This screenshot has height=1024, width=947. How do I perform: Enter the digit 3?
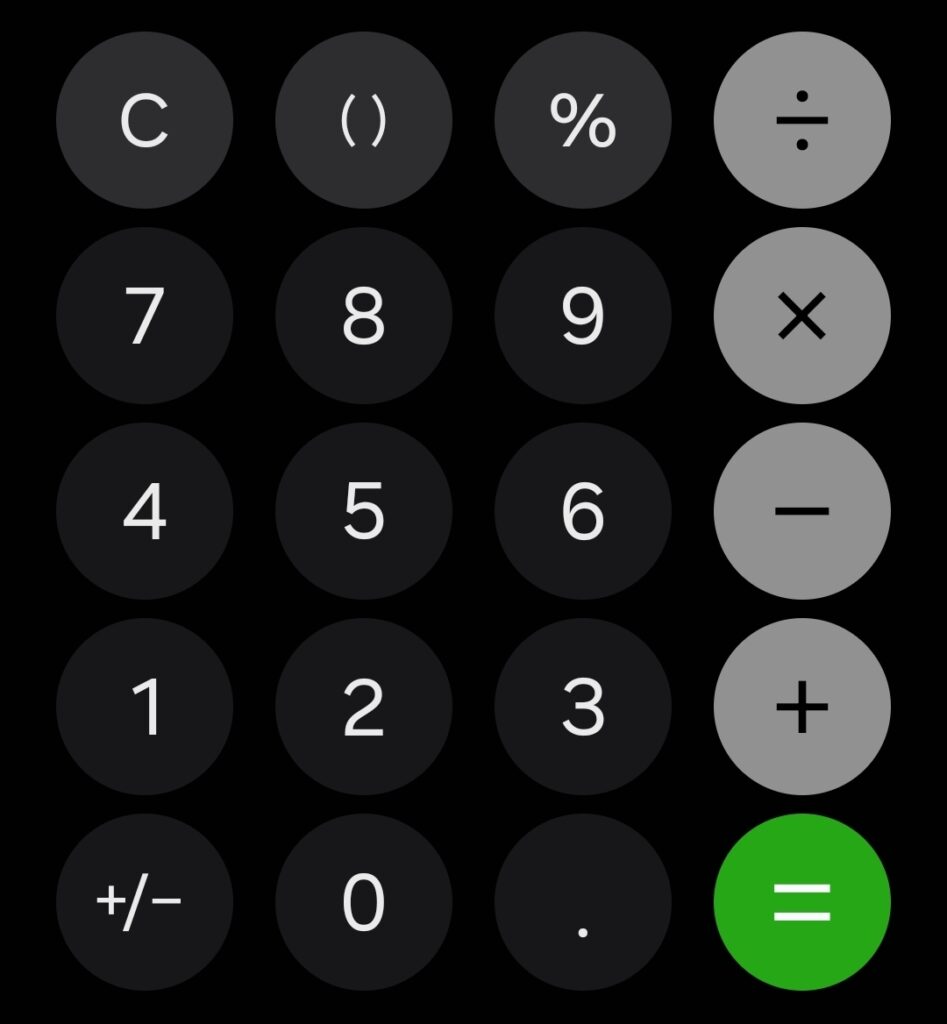click(583, 706)
